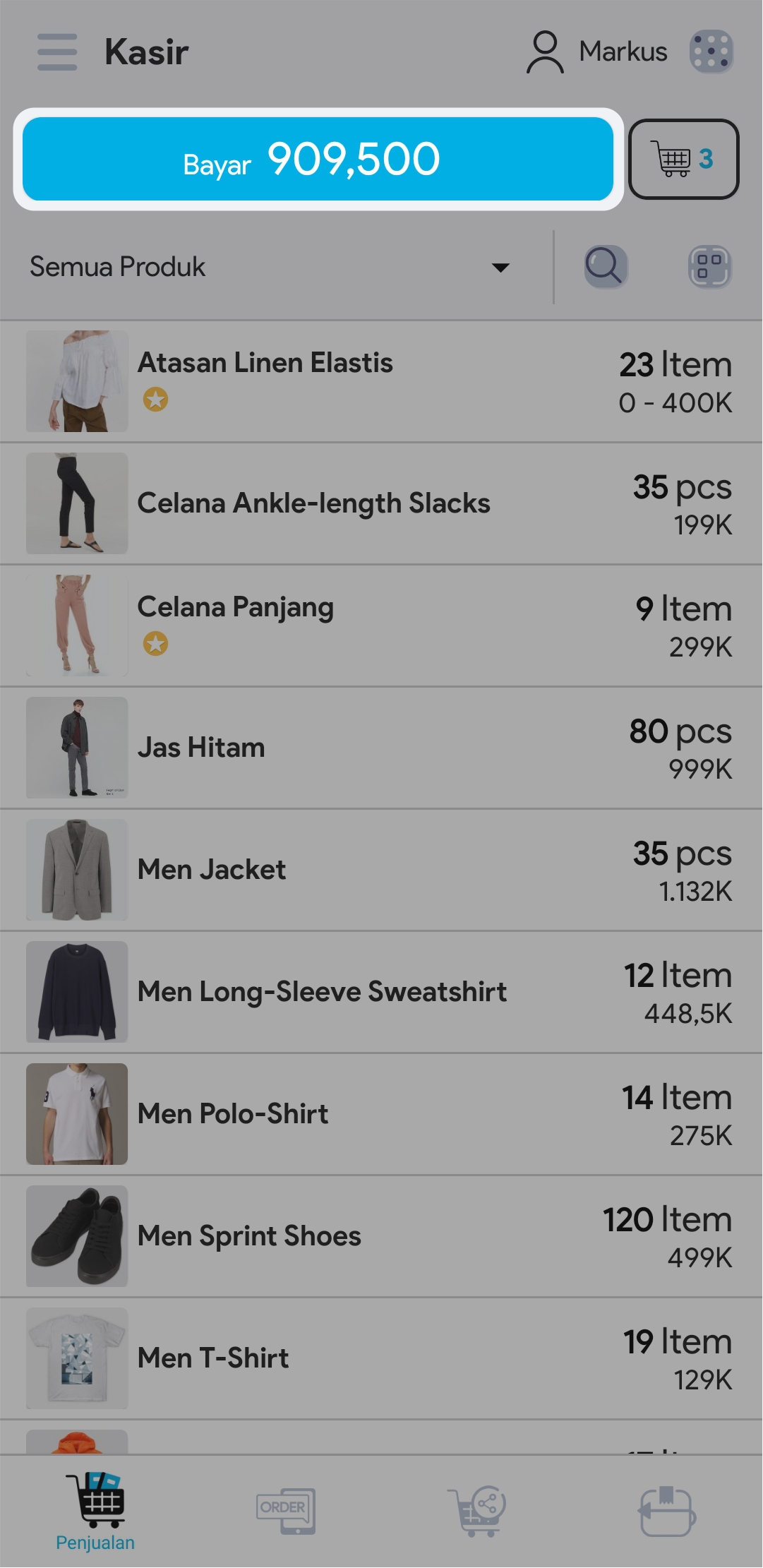Select Atasan Linen Elastis product
763x1568 pixels.
coord(381,381)
